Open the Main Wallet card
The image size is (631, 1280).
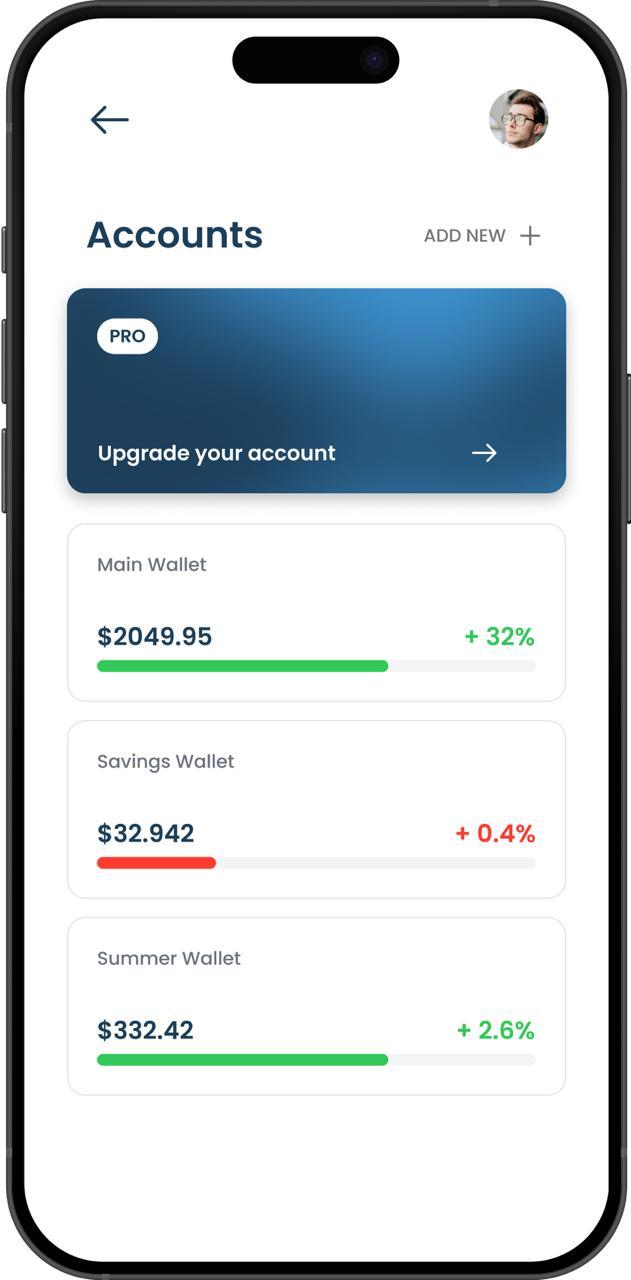tap(316, 613)
